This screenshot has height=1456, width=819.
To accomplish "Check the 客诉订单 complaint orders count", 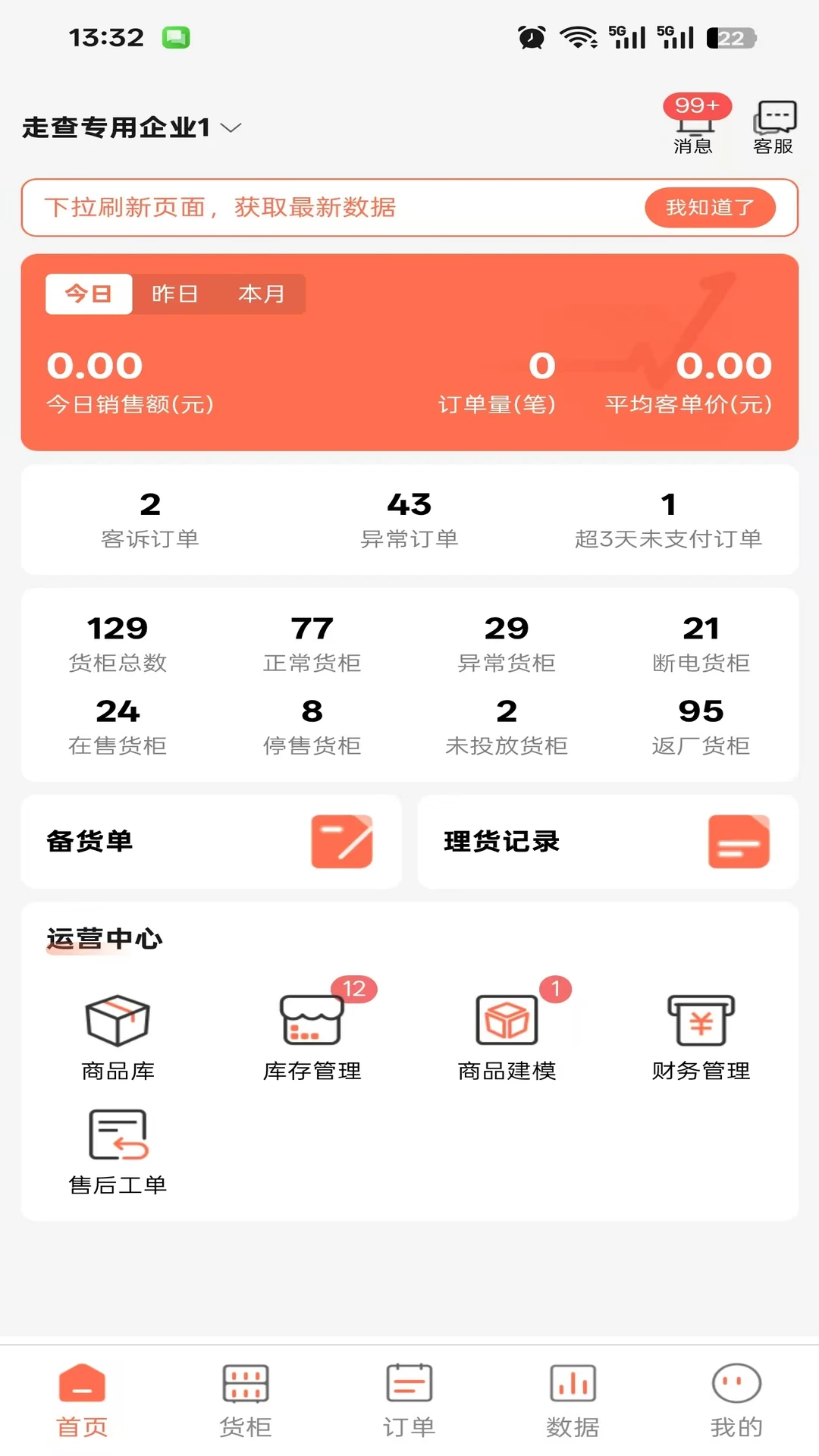I will click(x=150, y=519).
